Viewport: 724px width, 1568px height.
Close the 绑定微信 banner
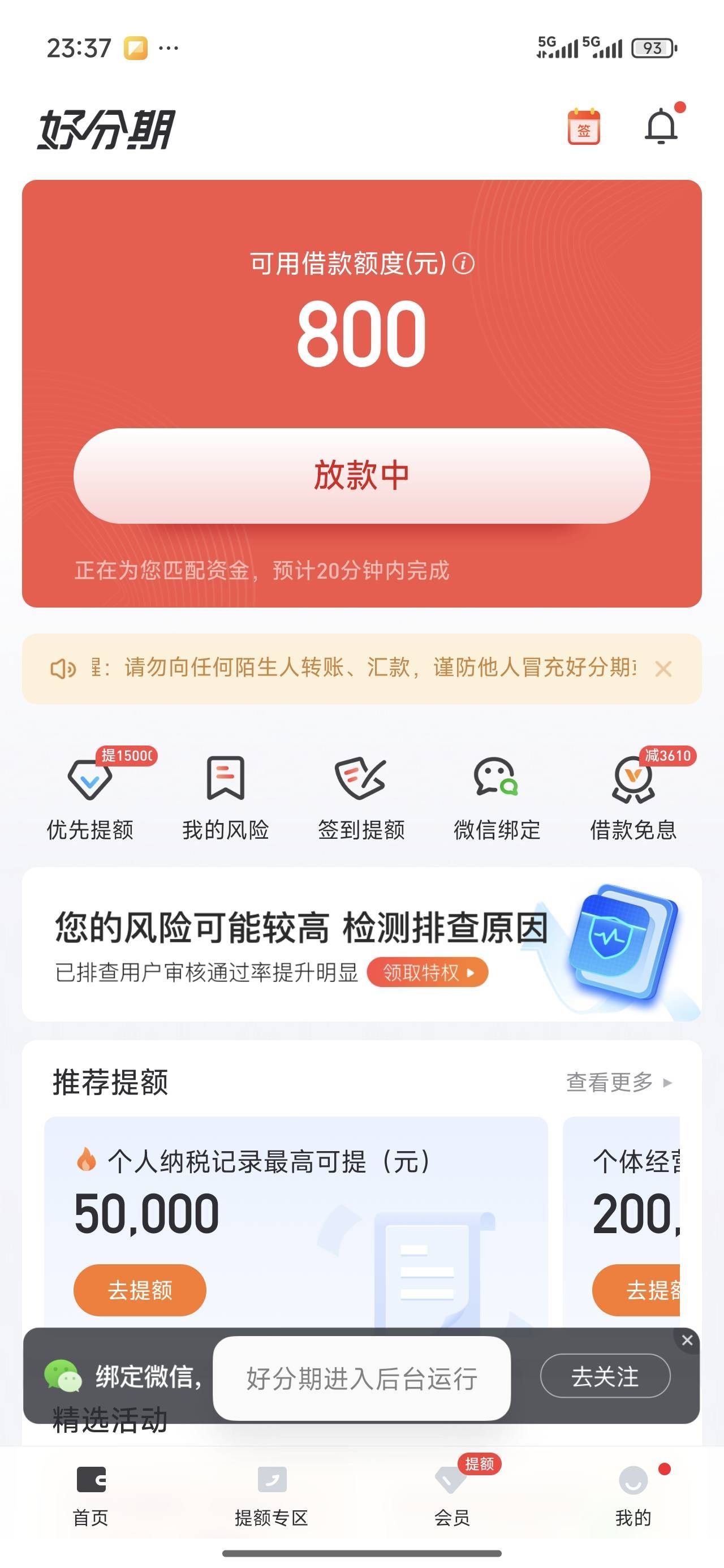687,1339
